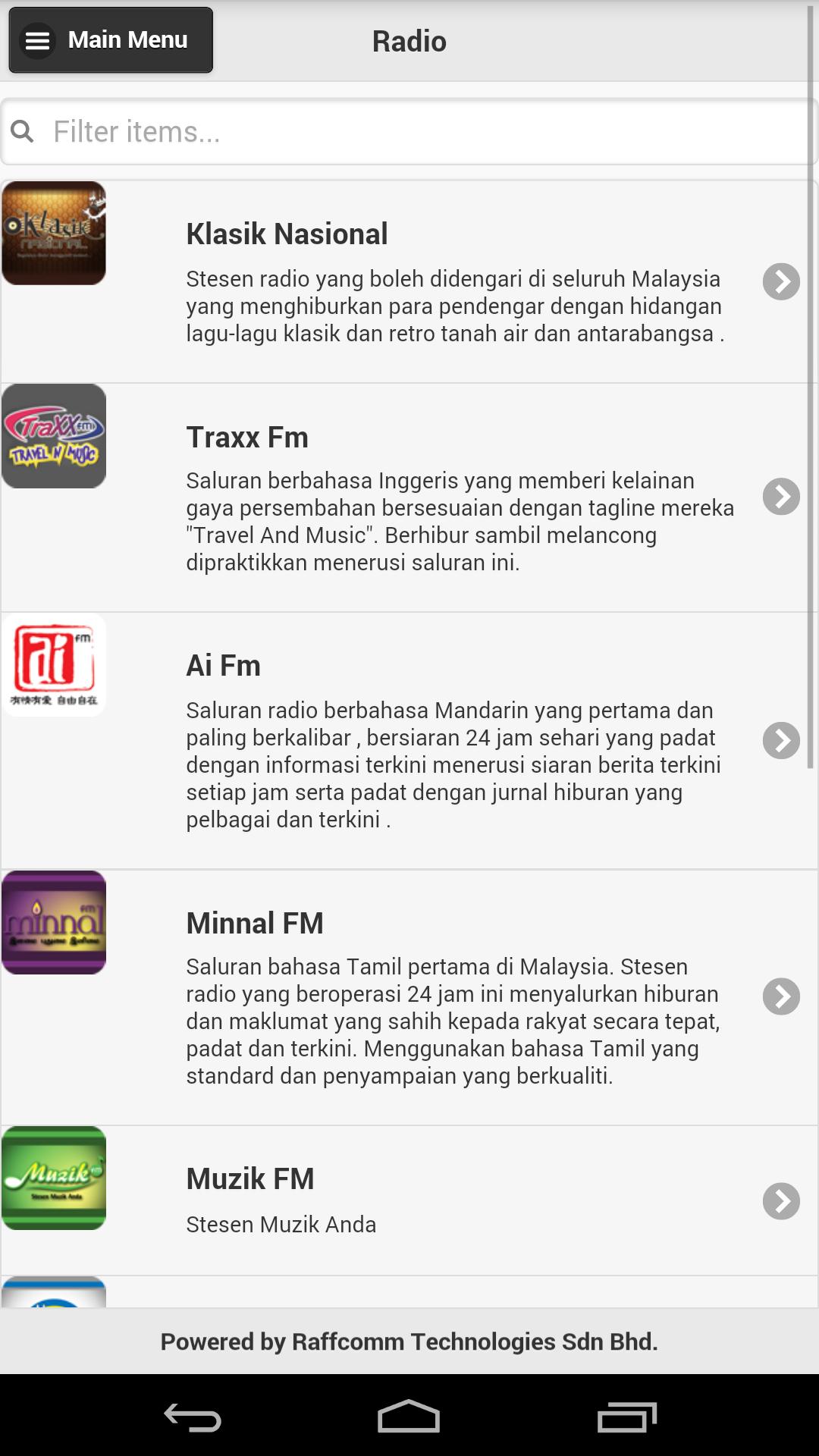Expand the Klasik Nasional entry via its chevron
The width and height of the screenshot is (819, 1456).
click(x=781, y=281)
